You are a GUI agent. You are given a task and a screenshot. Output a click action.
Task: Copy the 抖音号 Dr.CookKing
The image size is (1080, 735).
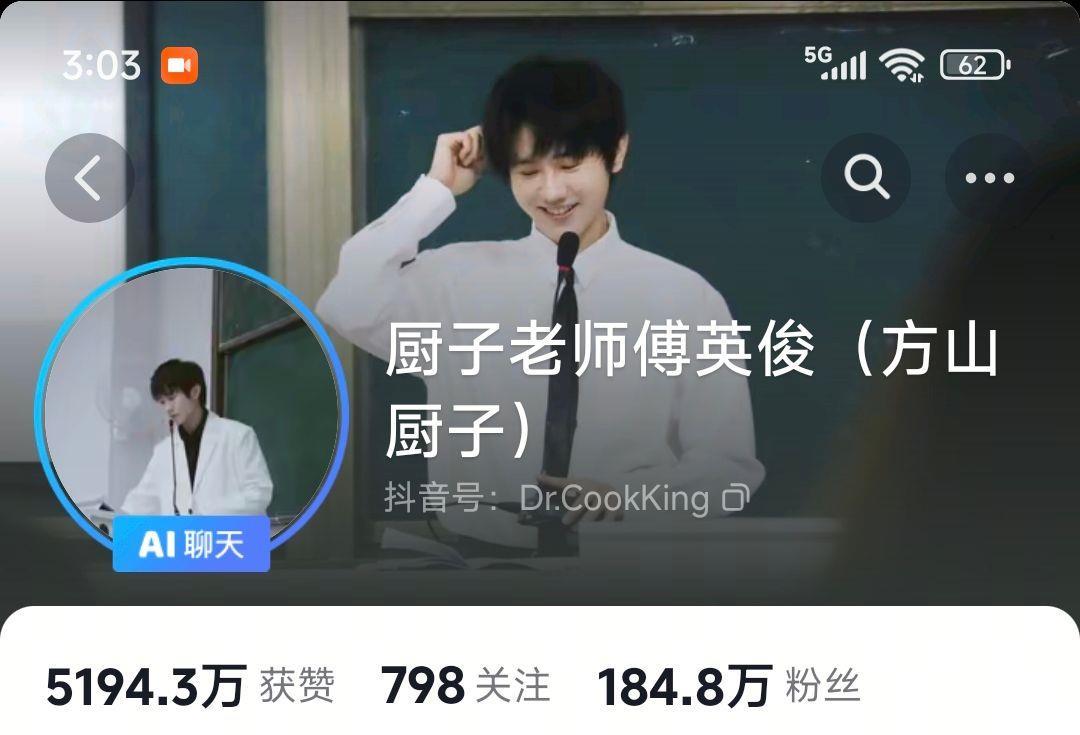click(x=736, y=497)
